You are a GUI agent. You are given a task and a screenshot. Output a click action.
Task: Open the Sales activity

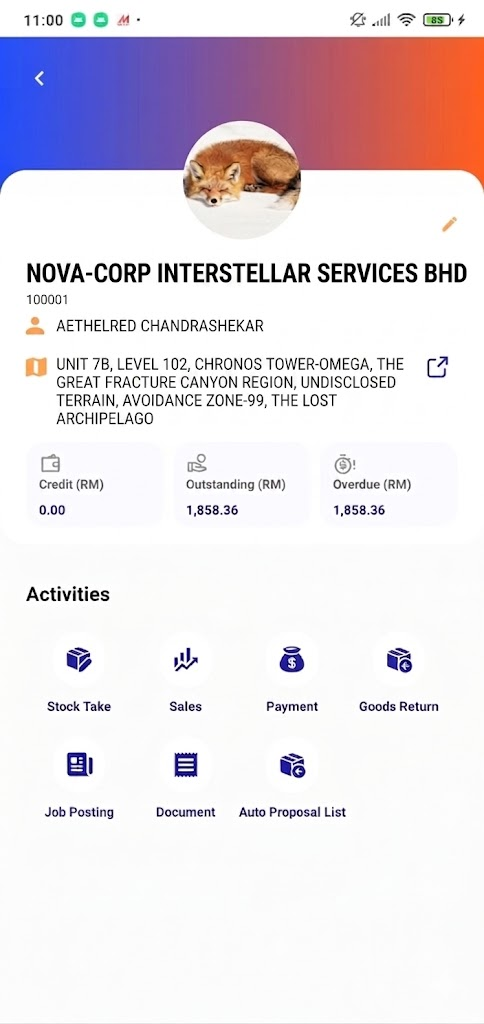tap(186, 673)
